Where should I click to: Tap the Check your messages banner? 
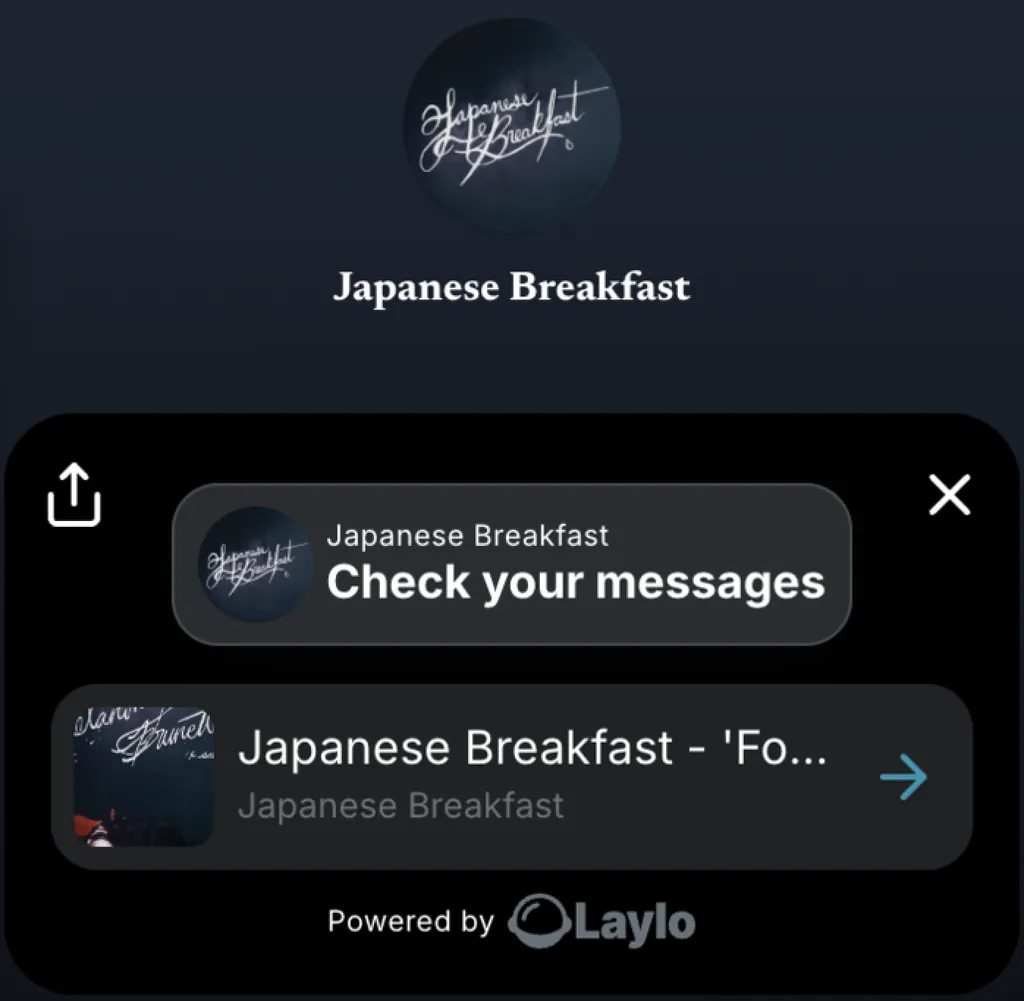pos(511,564)
